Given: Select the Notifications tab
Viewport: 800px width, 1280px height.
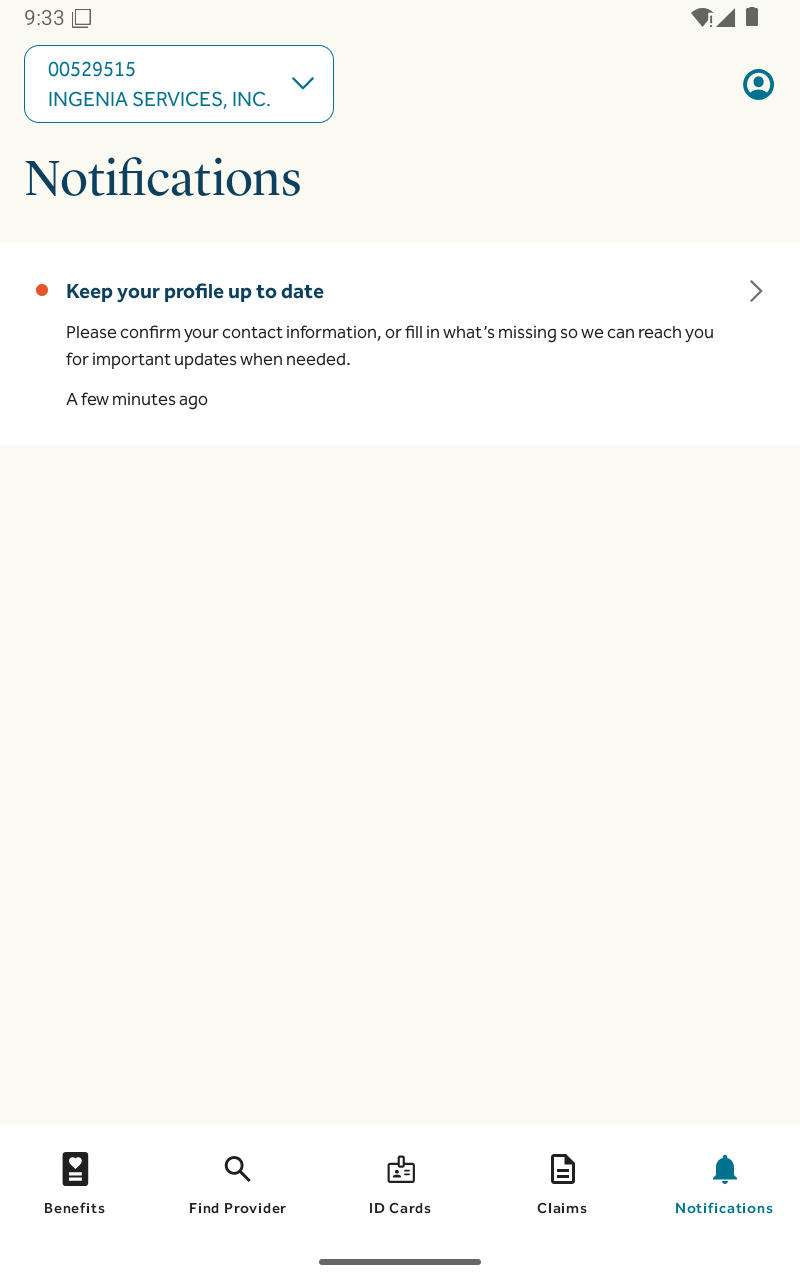Looking at the screenshot, I should 724,1183.
